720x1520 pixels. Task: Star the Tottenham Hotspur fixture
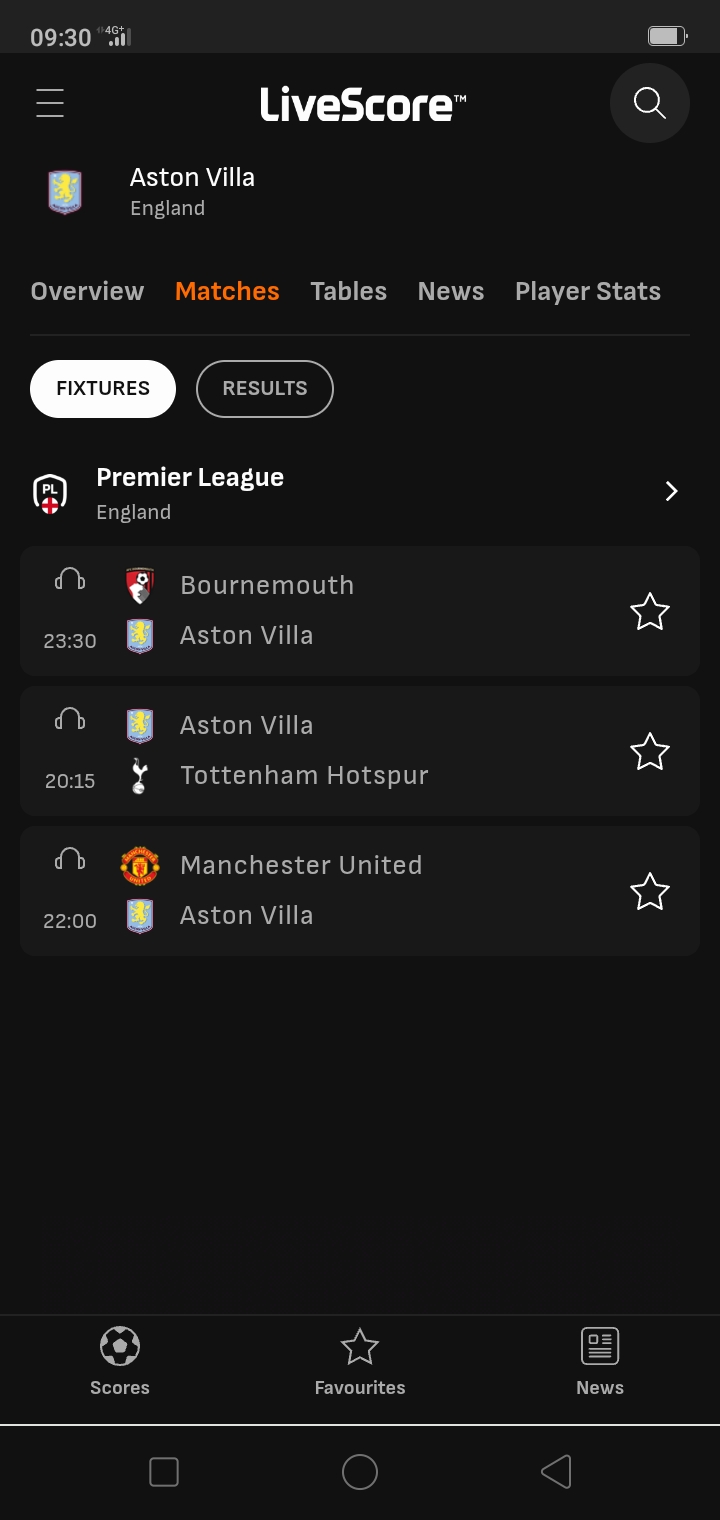[x=650, y=751]
